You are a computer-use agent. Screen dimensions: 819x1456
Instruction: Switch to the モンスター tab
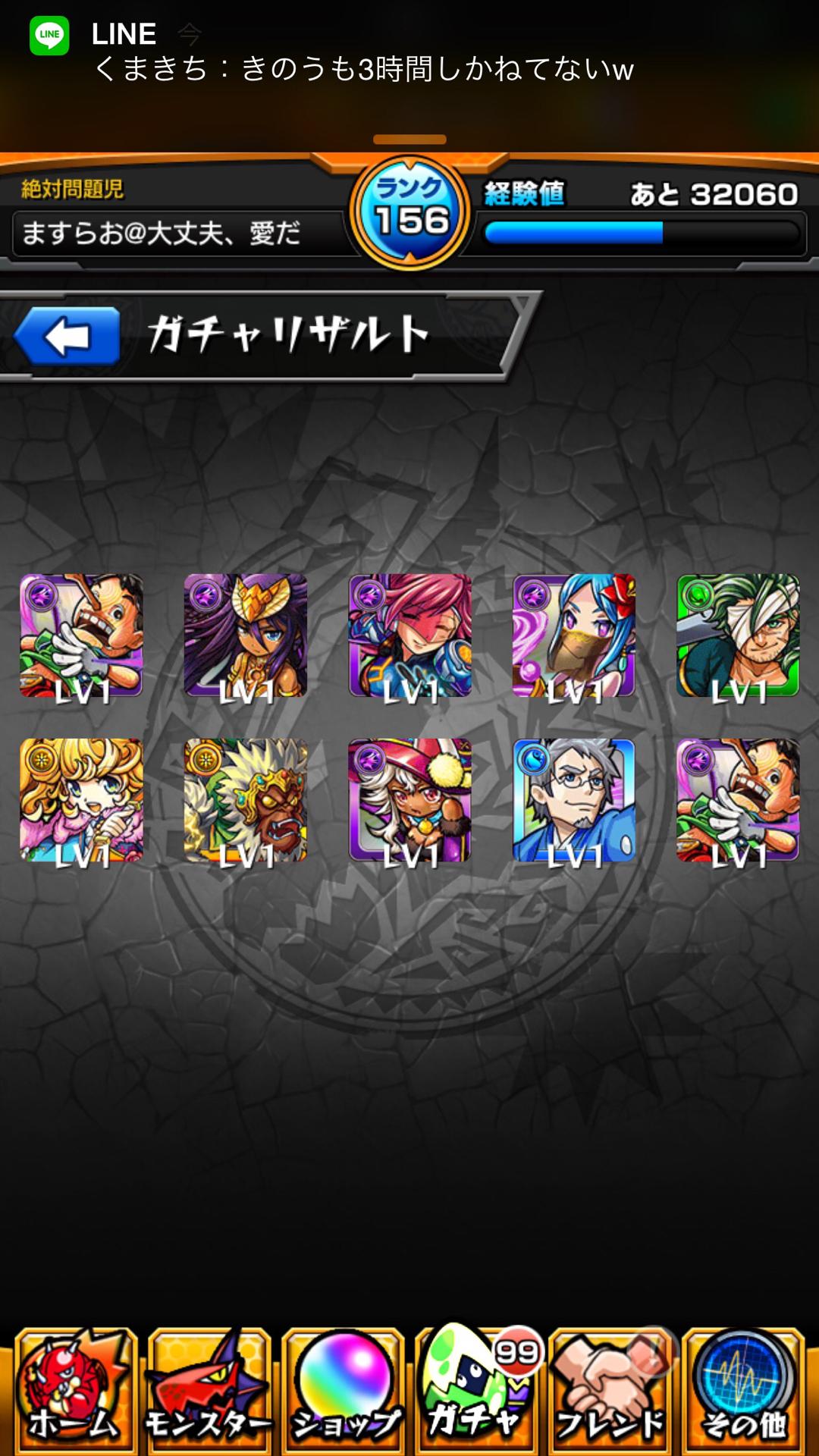pyautogui.click(x=208, y=1392)
